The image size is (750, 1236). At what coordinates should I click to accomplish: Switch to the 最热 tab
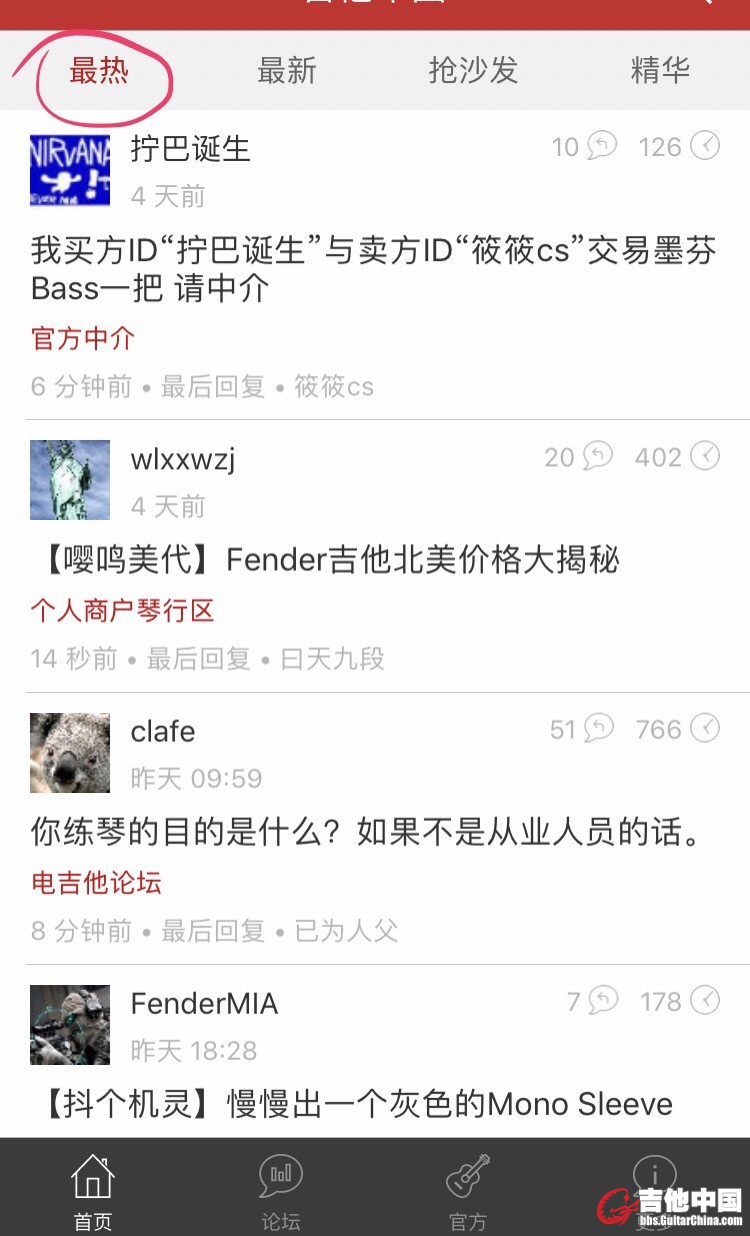pyautogui.click(x=99, y=71)
